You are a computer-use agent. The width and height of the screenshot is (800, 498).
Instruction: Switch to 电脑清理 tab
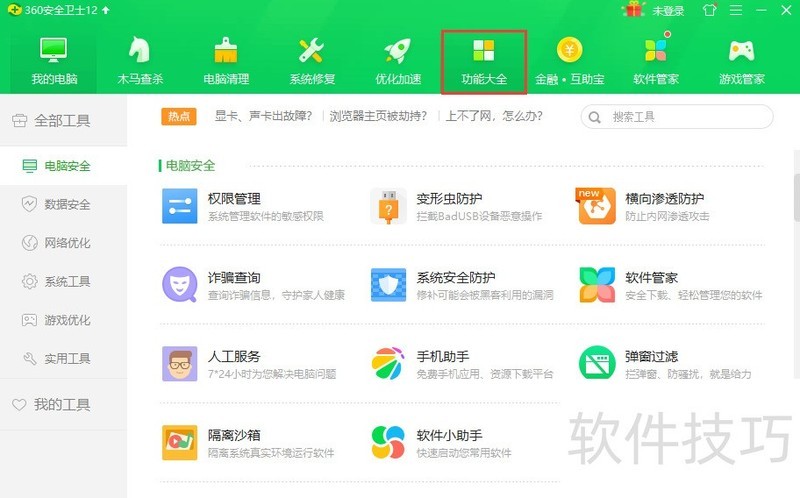click(226, 60)
